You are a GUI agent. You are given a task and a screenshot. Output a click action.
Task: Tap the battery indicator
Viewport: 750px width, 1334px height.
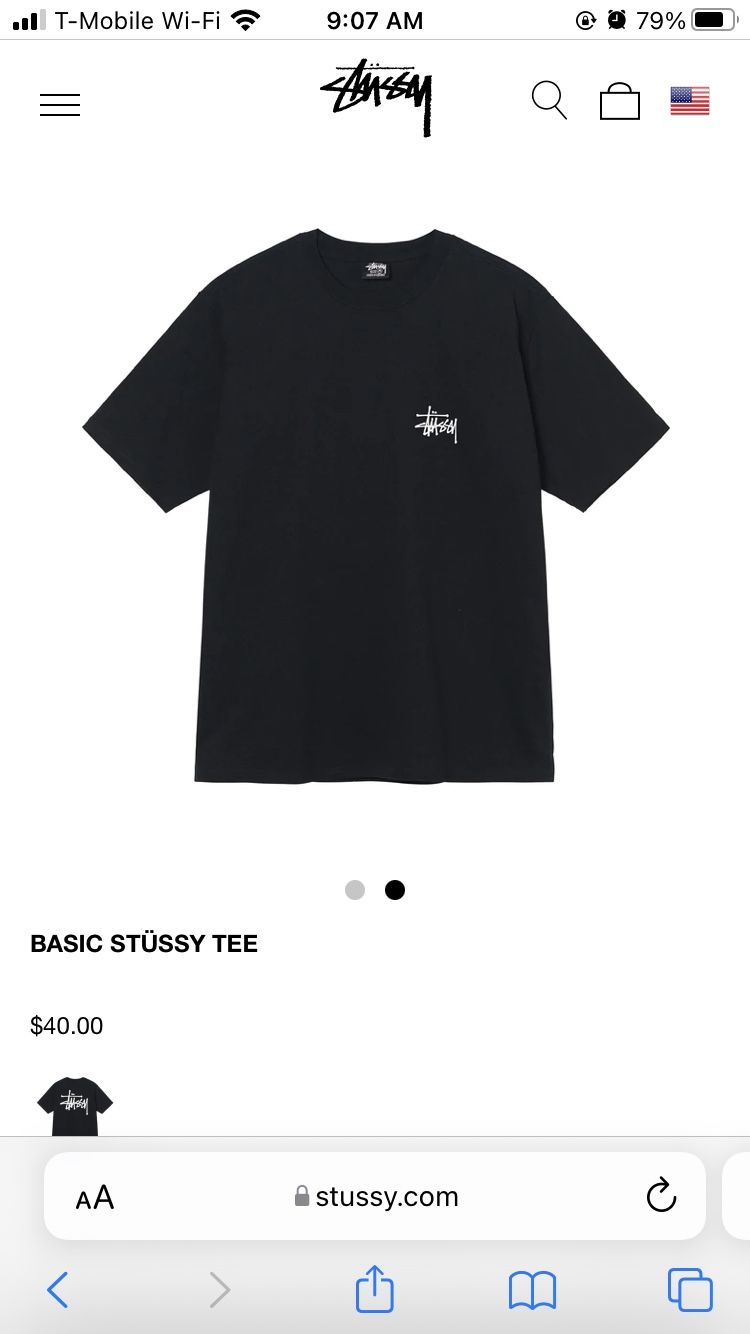[x=712, y=17]
